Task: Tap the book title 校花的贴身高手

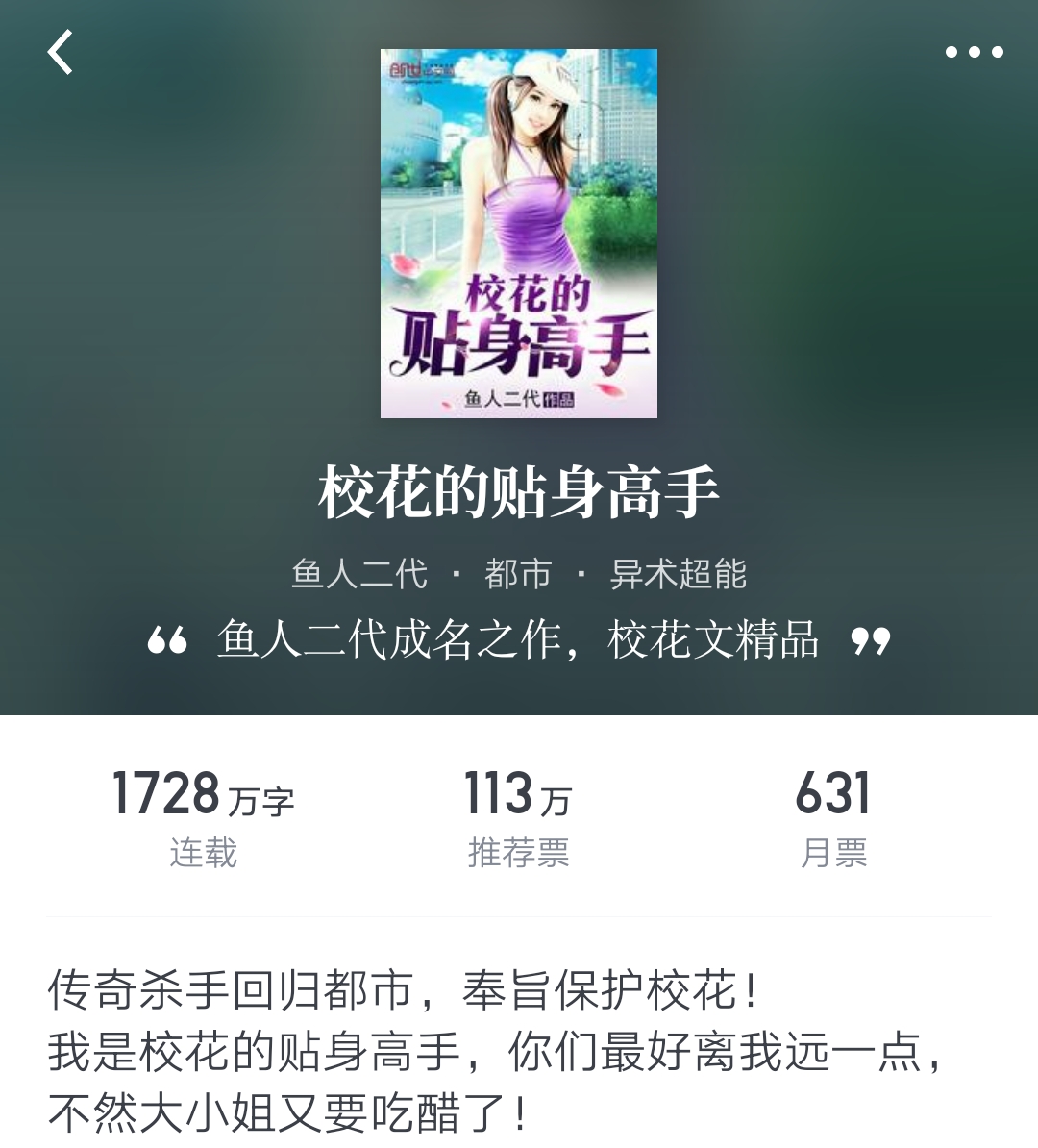Action: [519, 494]
